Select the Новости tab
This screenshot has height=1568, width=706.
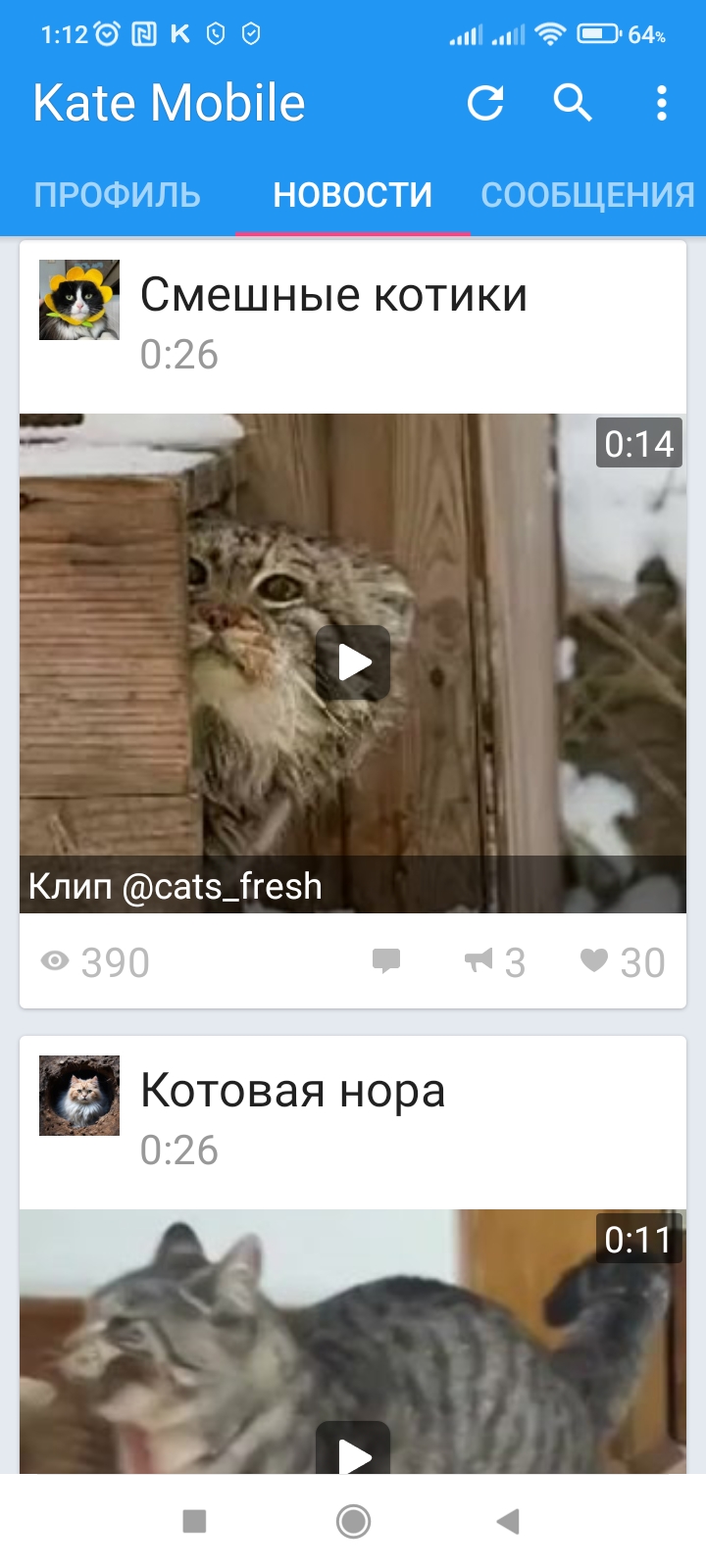[x=352, y=195]
